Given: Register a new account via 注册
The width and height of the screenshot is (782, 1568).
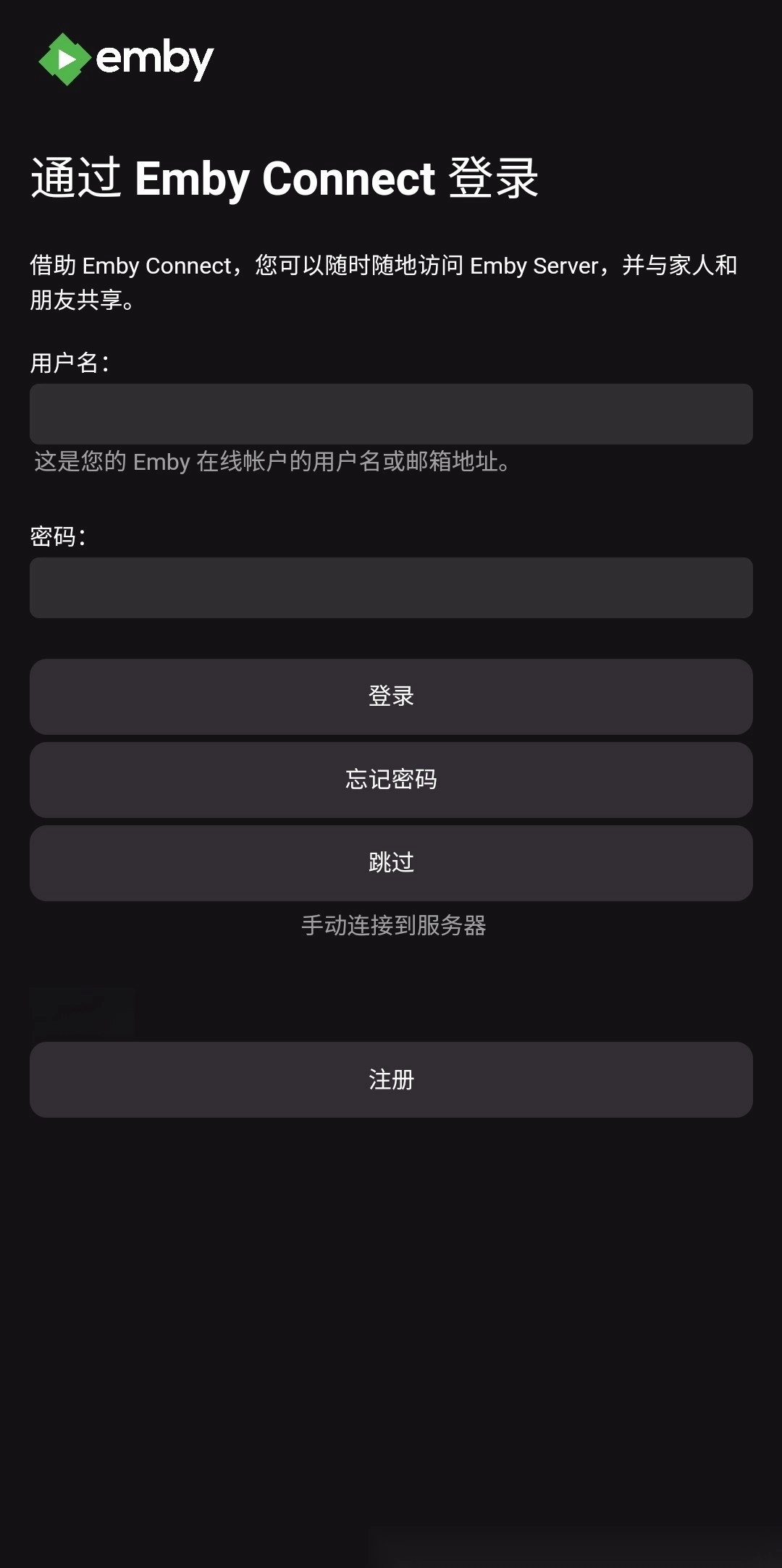Looking at the screenshot, I should [391, 1079].
